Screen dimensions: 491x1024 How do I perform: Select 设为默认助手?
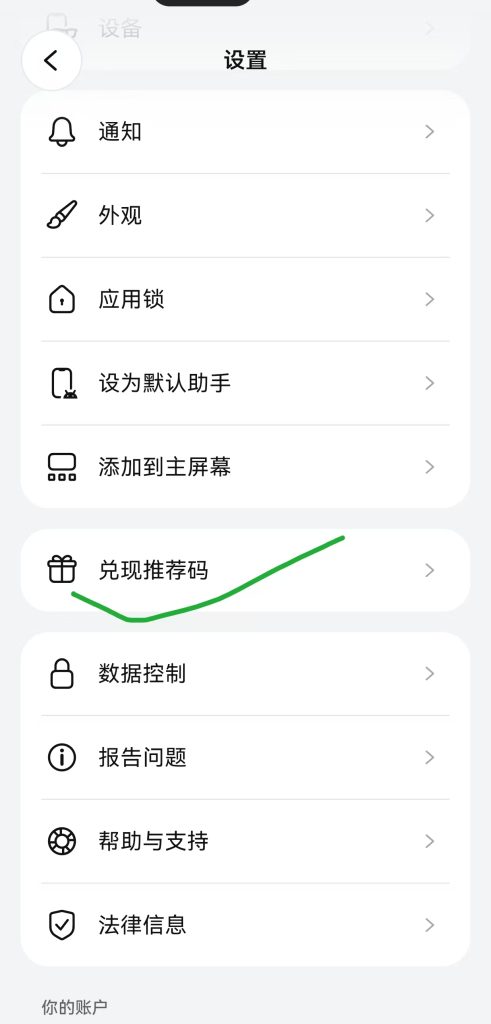[x=246, y=383]
